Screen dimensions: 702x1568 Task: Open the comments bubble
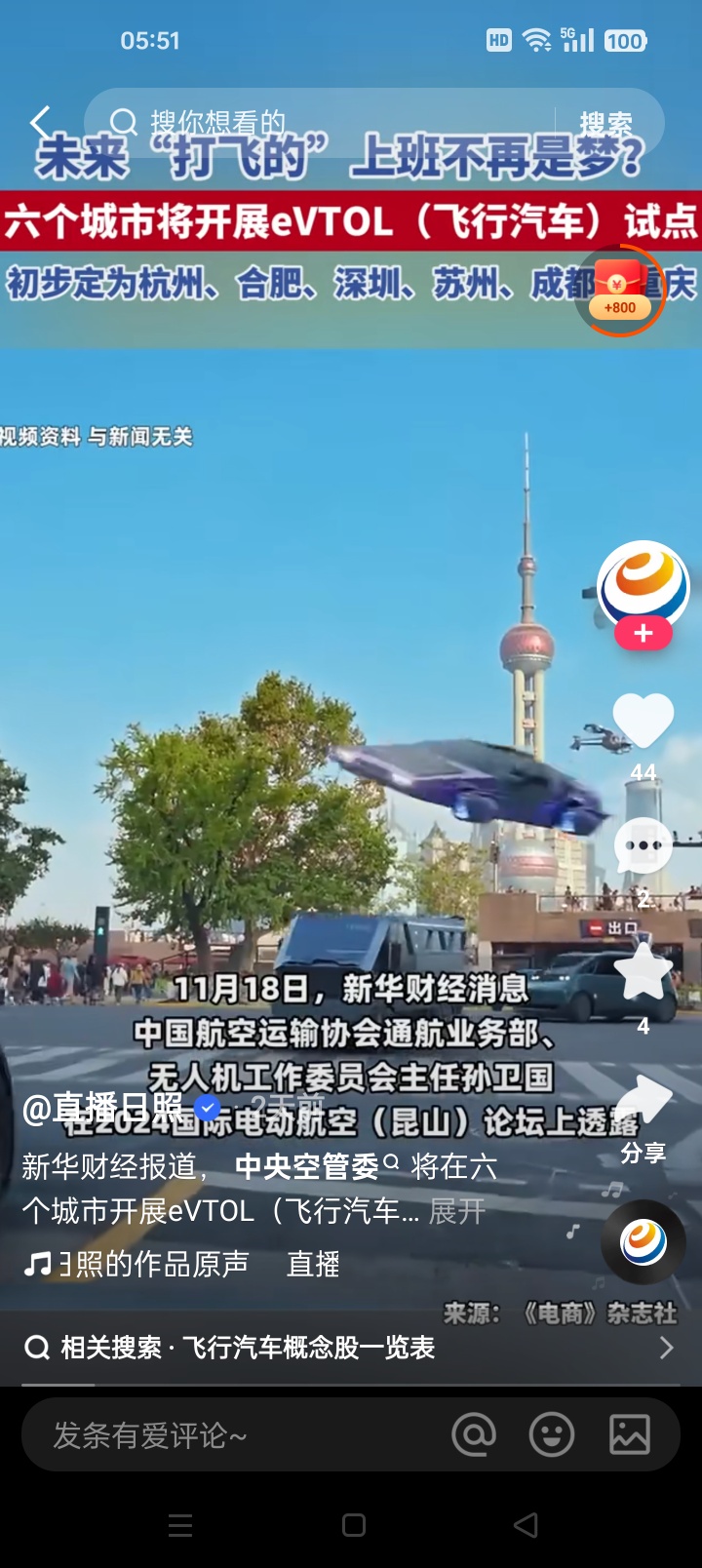pyautogui.click(x=643, y=845)
